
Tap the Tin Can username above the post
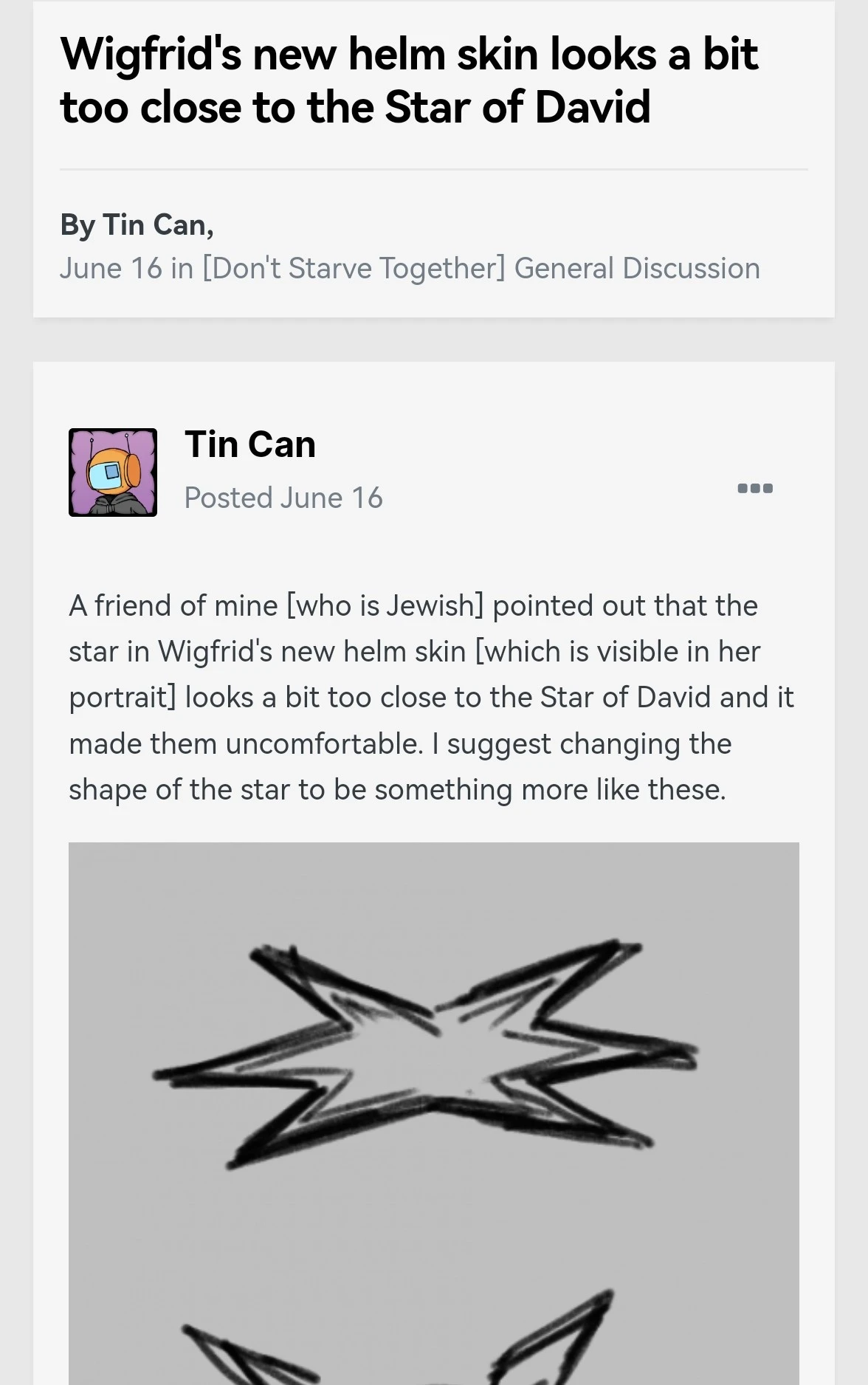coord(250,444)
